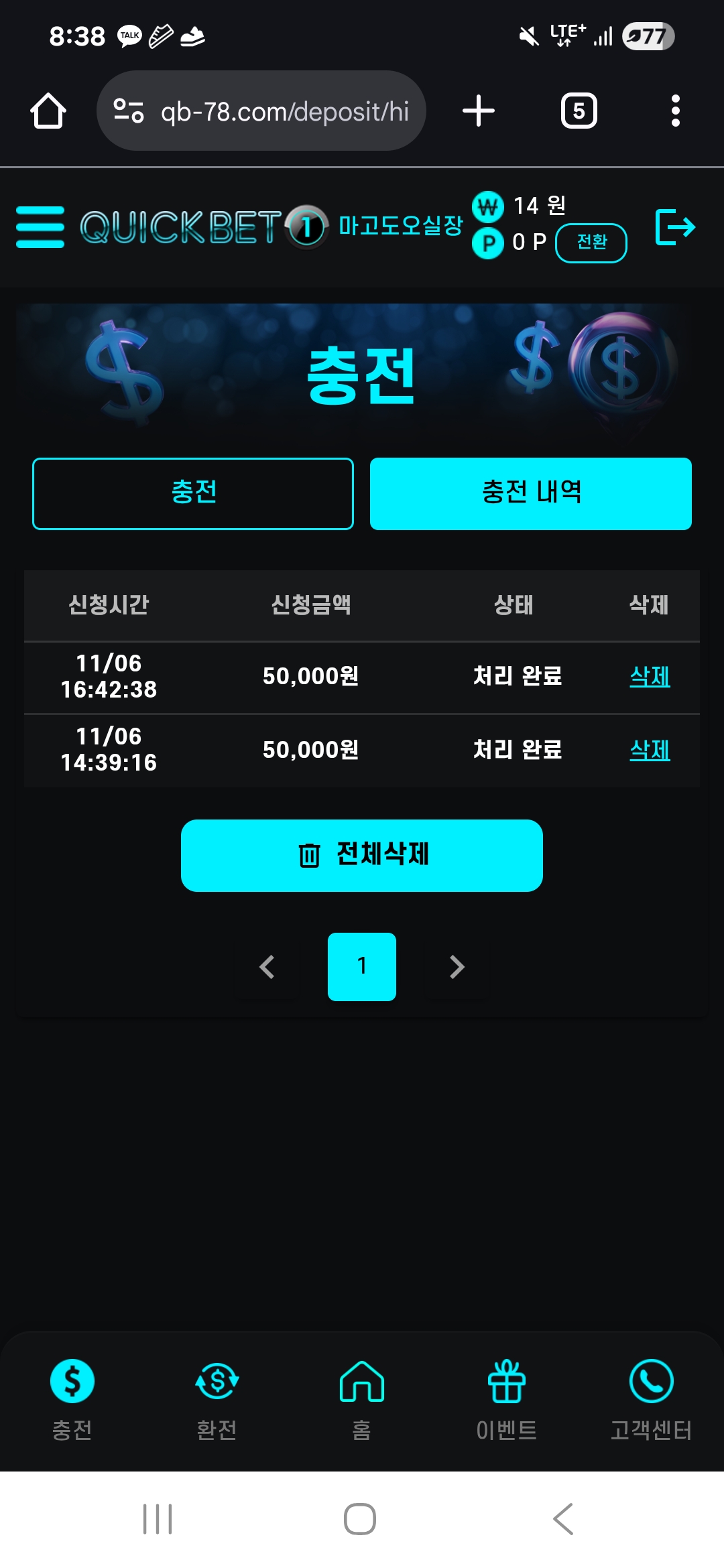
Task: Tap the W won balance icon
Action: click(489, 208)
